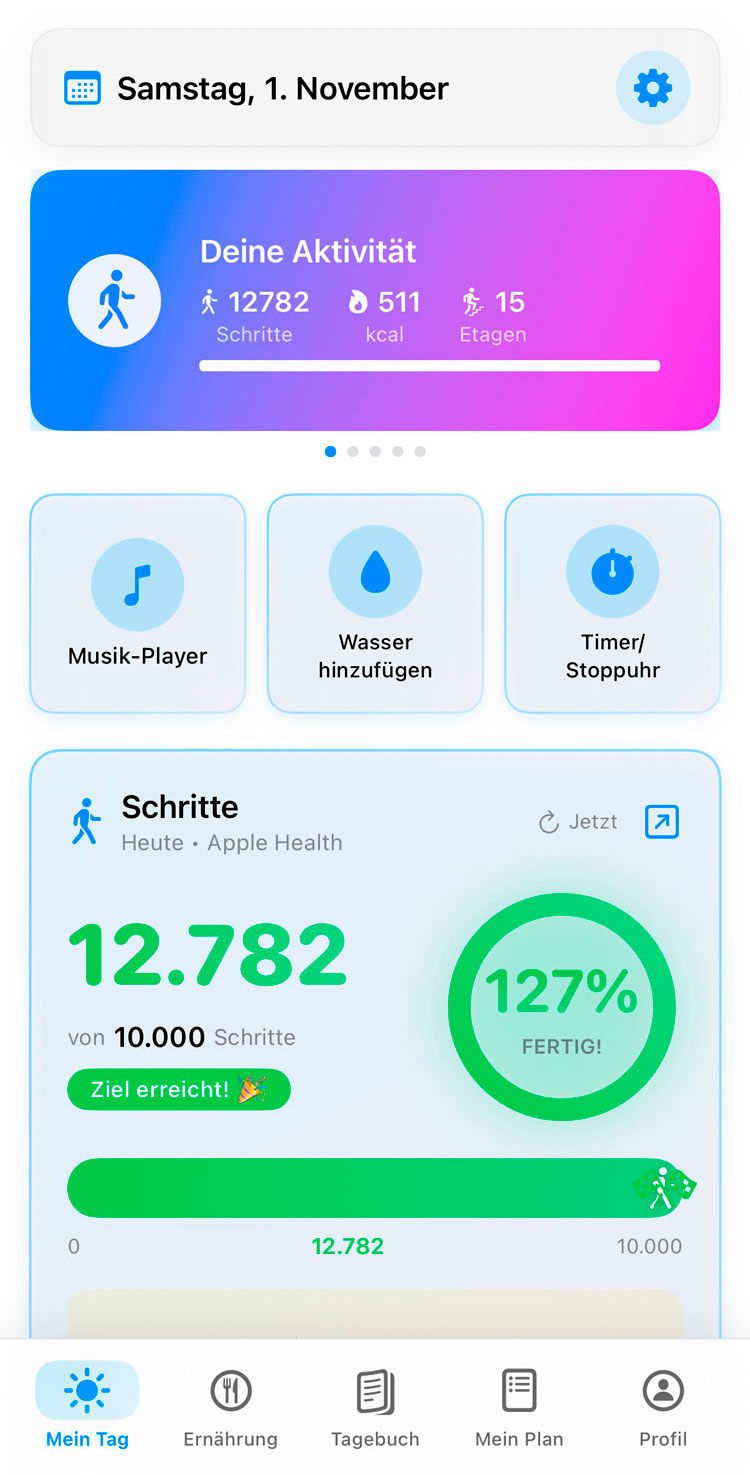The image size is (750, 1475).
Task: Expand the Schritte card with the arrow button
Action: 661,821
